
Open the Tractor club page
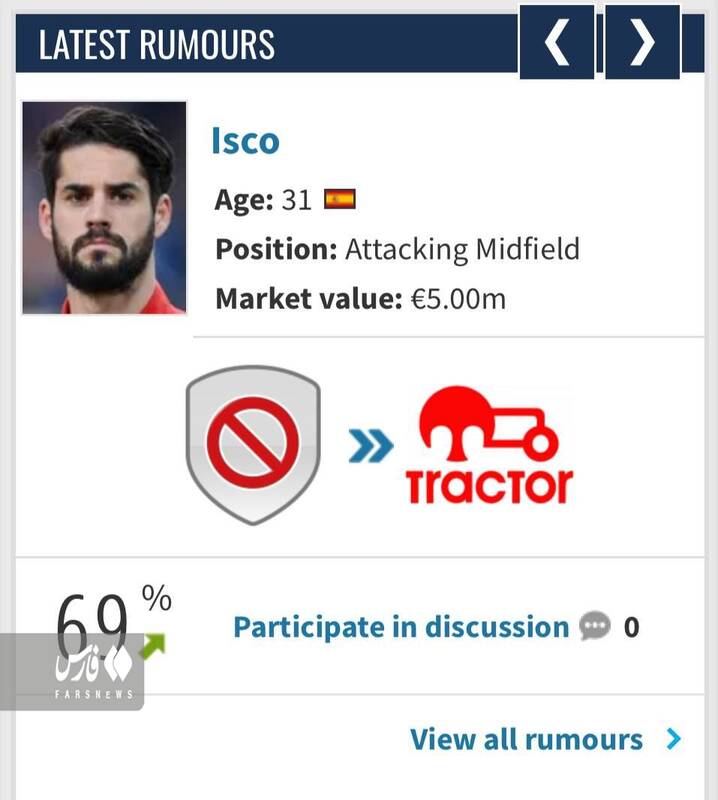pyautogui.click(x=489, y=444)
